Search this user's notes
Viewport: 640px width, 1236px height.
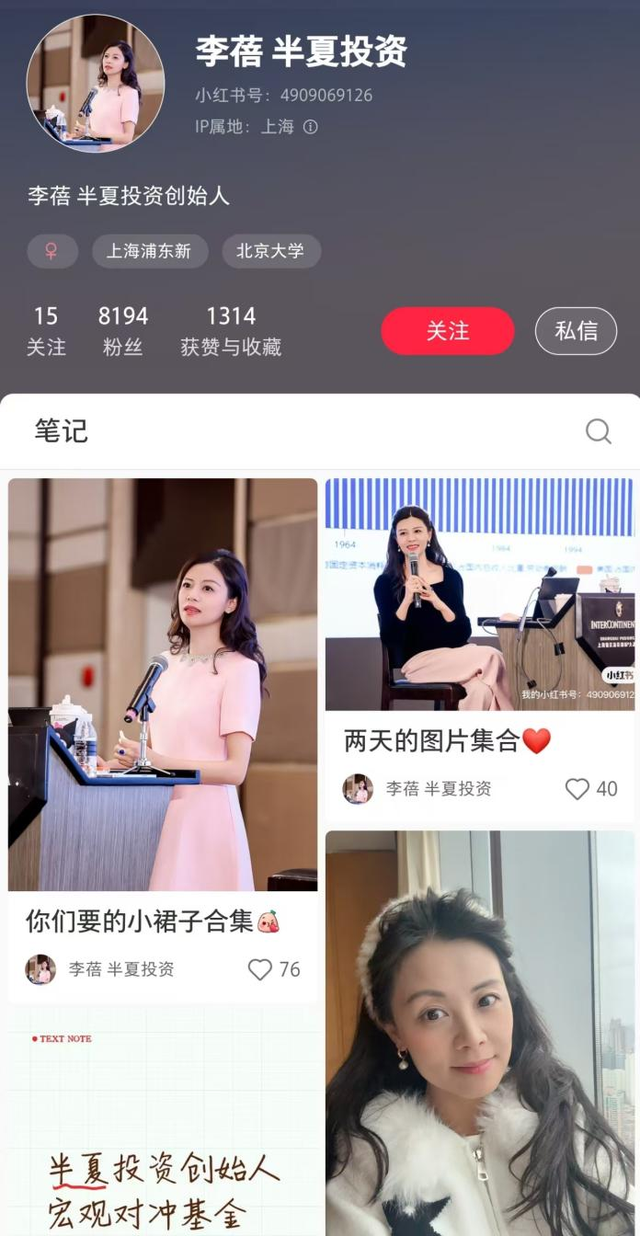click(x=598, y=431)
